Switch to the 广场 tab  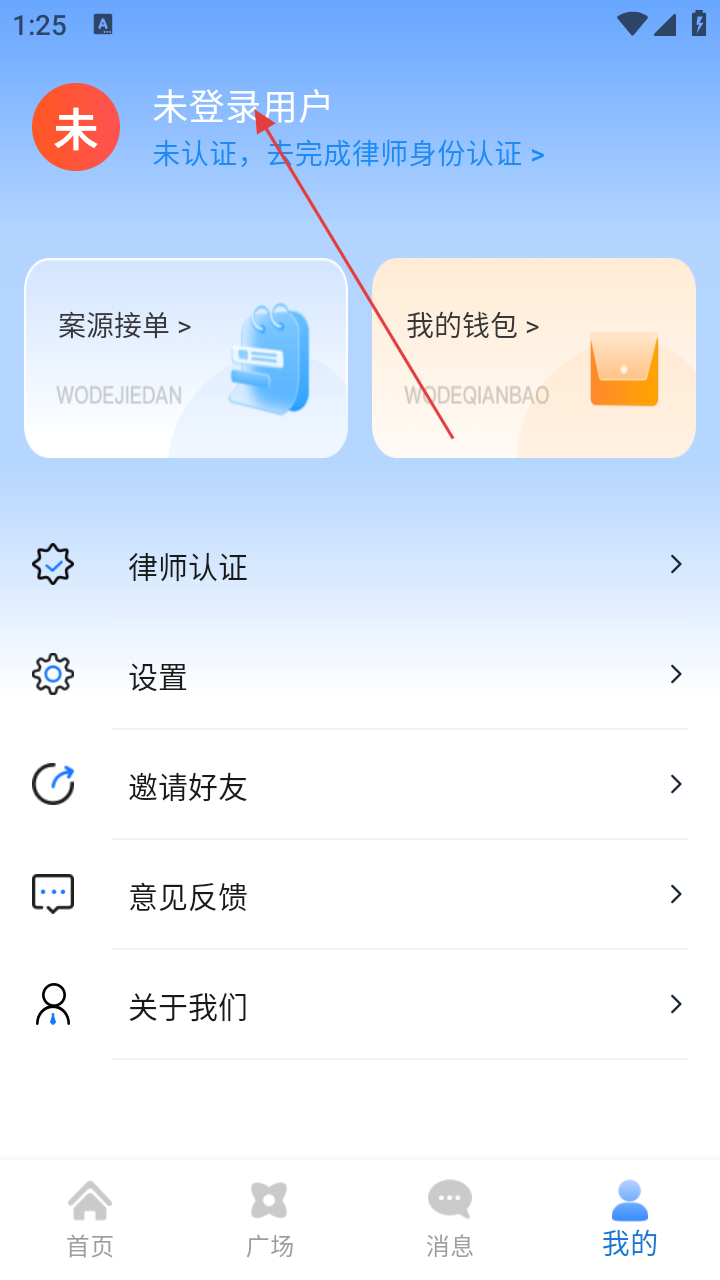[270, 1218]
